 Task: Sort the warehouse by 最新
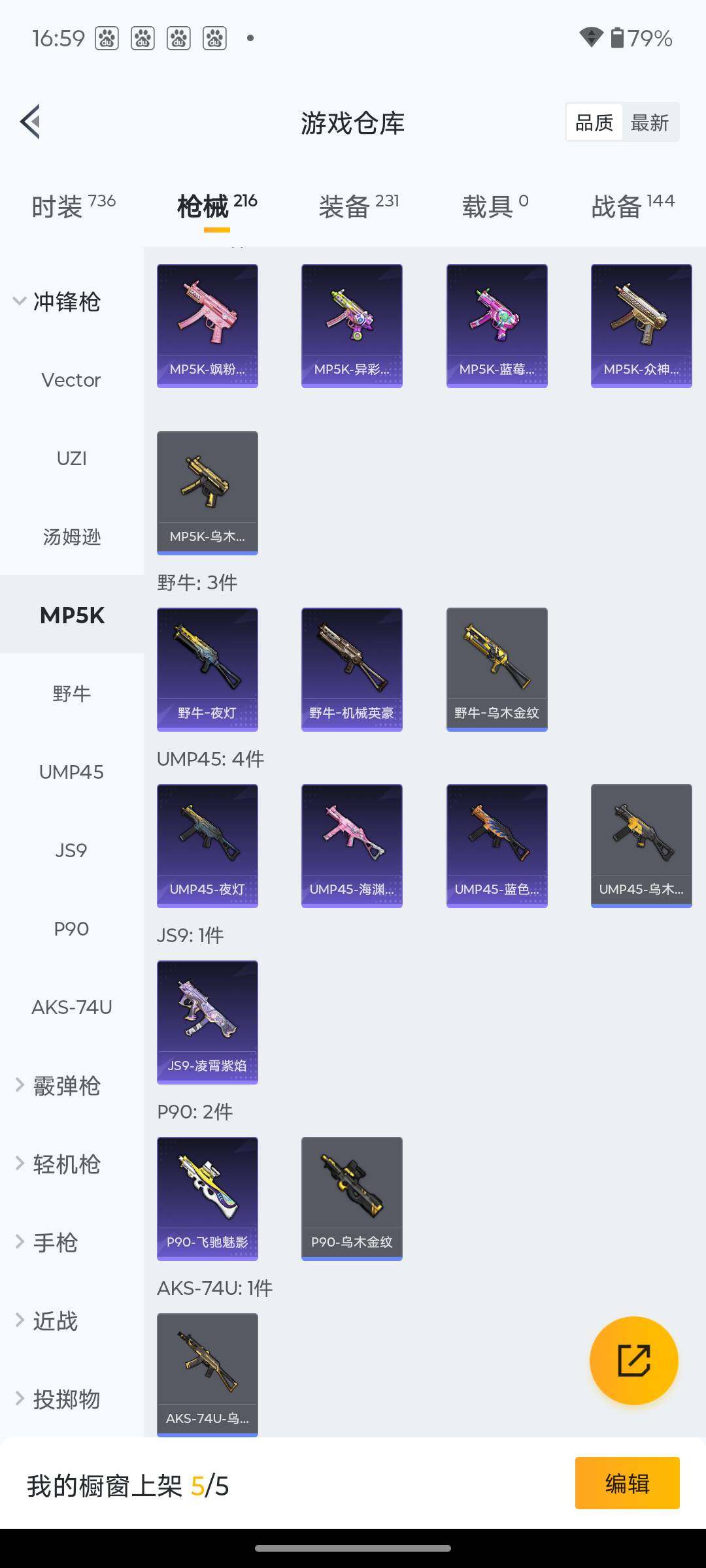point(649,122)
